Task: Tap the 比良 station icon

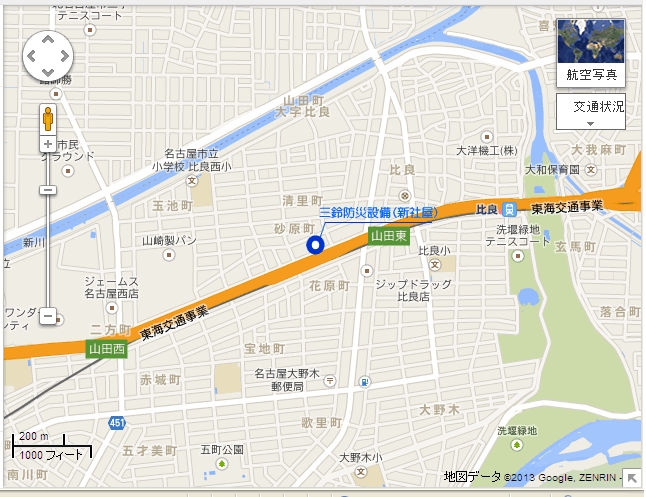Action: [x=510, y=209]
